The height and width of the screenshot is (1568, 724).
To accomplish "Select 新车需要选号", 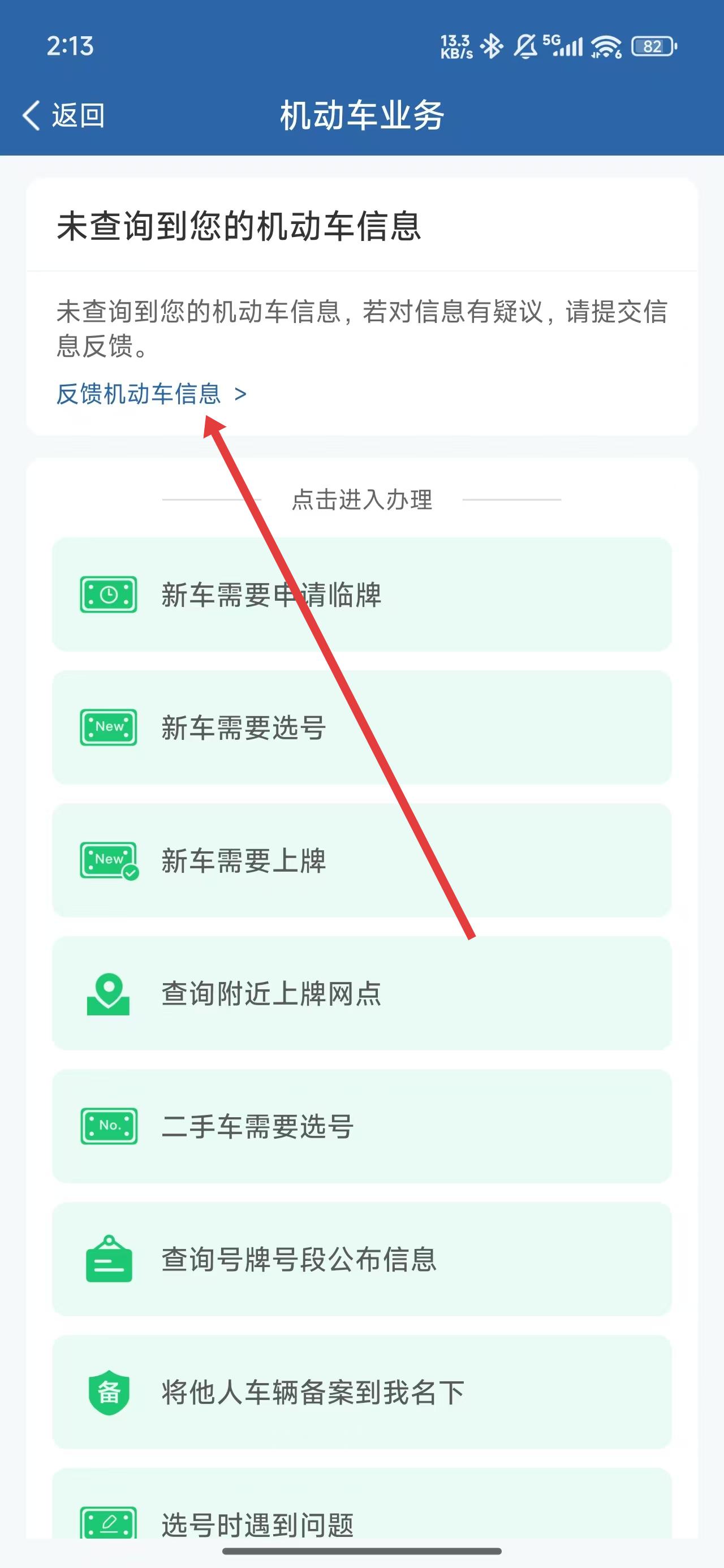I will click(361, 727).
